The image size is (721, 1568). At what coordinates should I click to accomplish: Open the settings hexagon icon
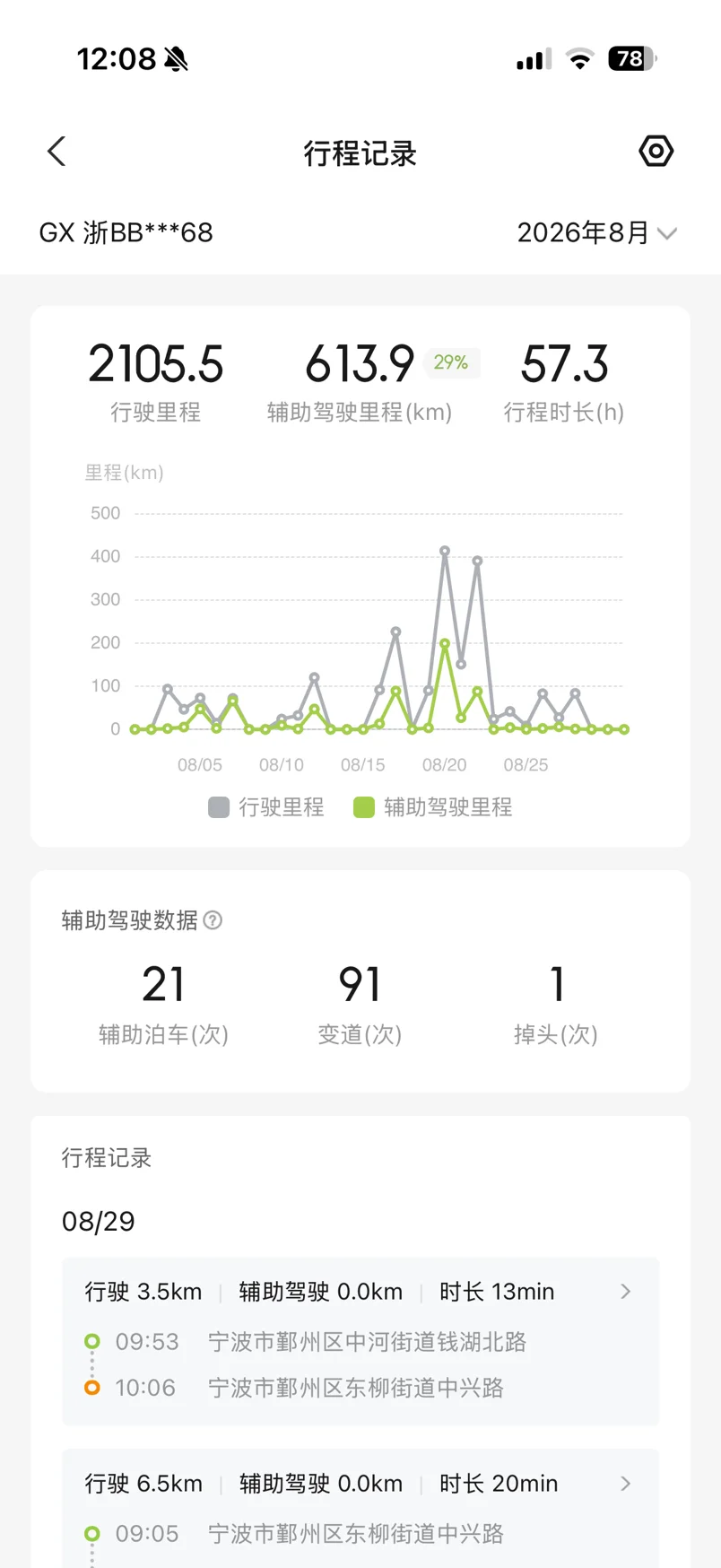(656, 151)
